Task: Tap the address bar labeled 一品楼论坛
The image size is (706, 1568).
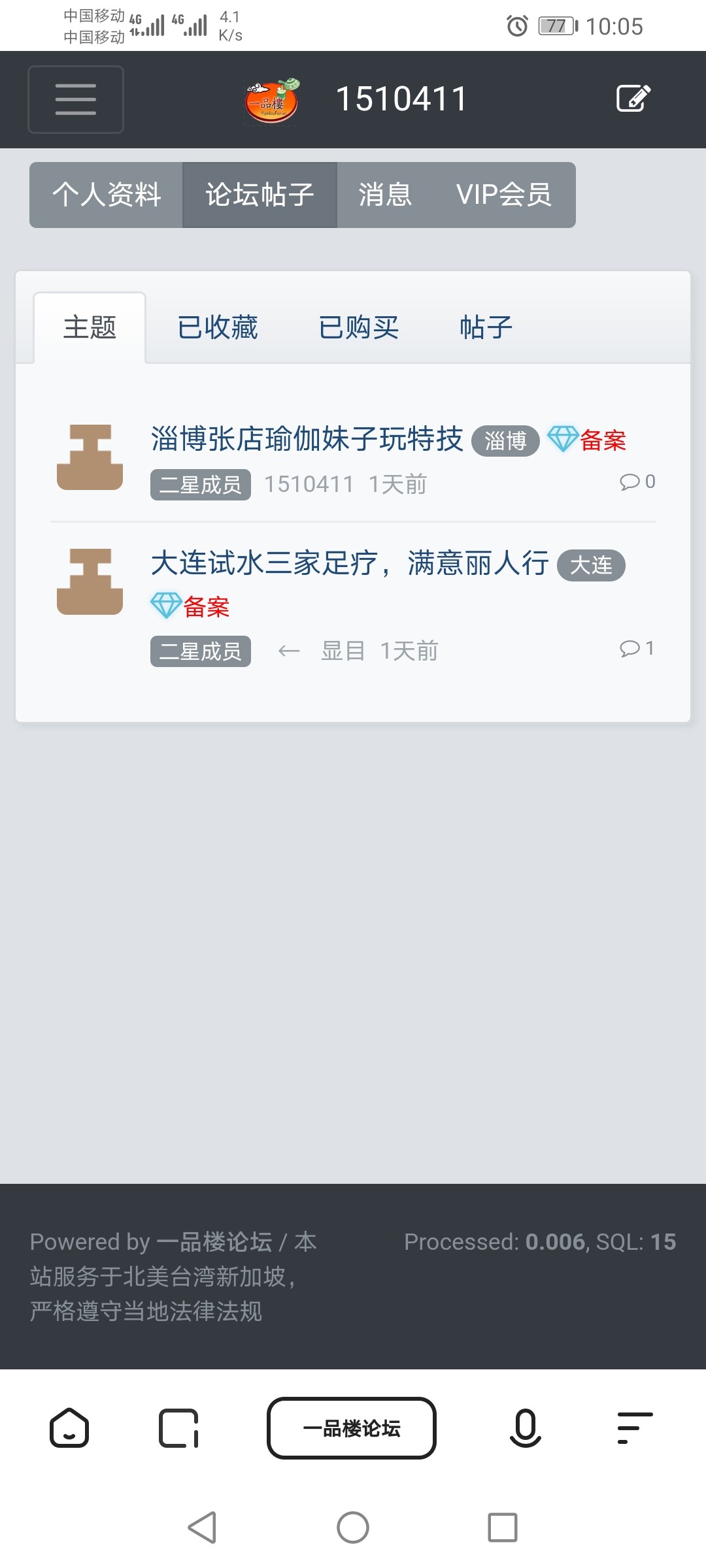Action: pos(352,1428)
